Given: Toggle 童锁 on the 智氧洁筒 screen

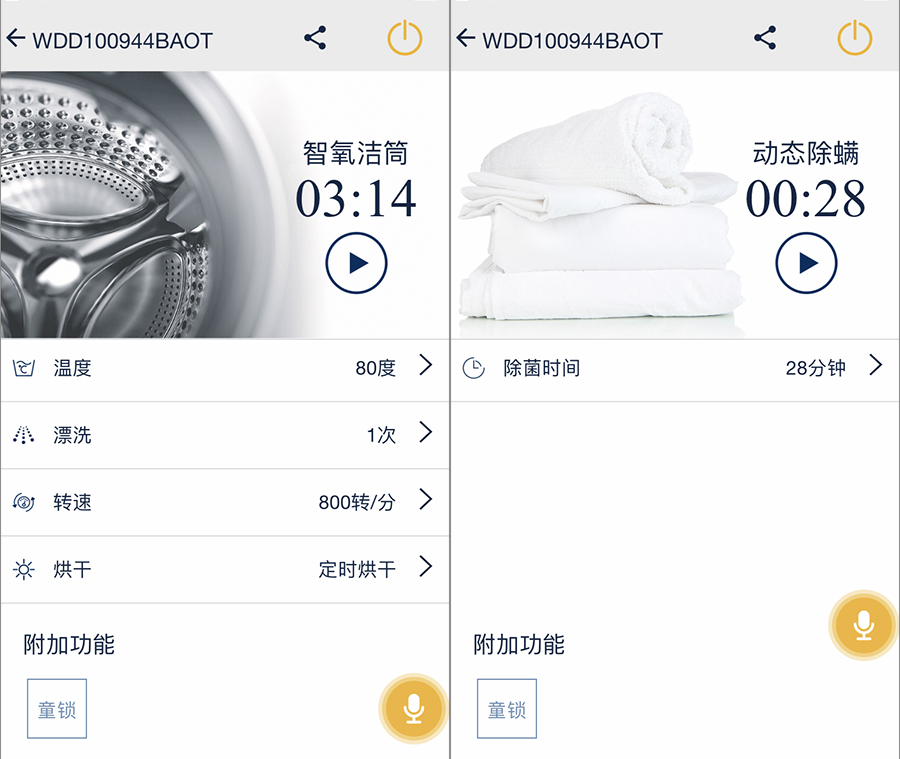Looking at the screenshot, I should 57,709.
